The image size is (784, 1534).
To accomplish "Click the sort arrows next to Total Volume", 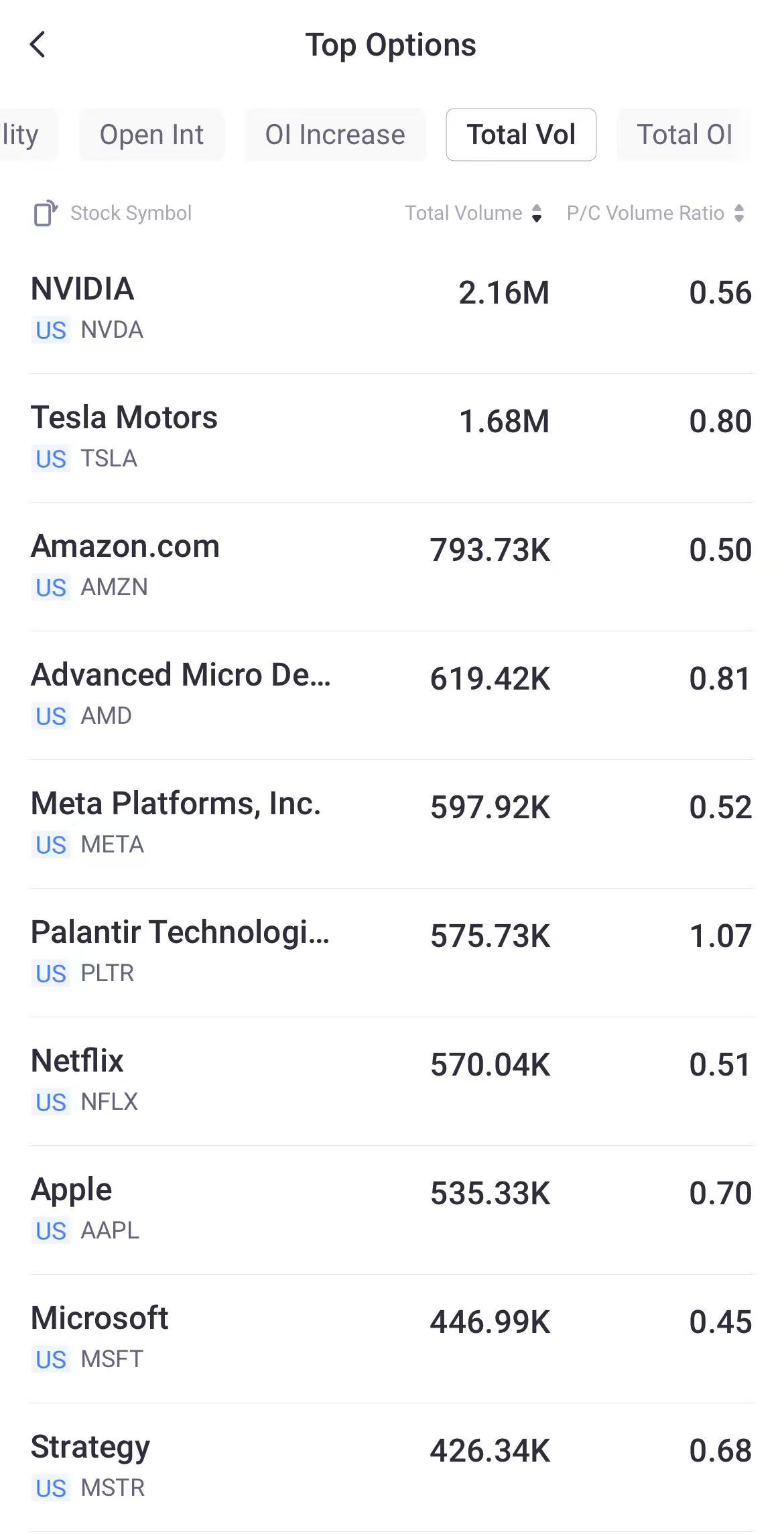I will click(536, 213).
